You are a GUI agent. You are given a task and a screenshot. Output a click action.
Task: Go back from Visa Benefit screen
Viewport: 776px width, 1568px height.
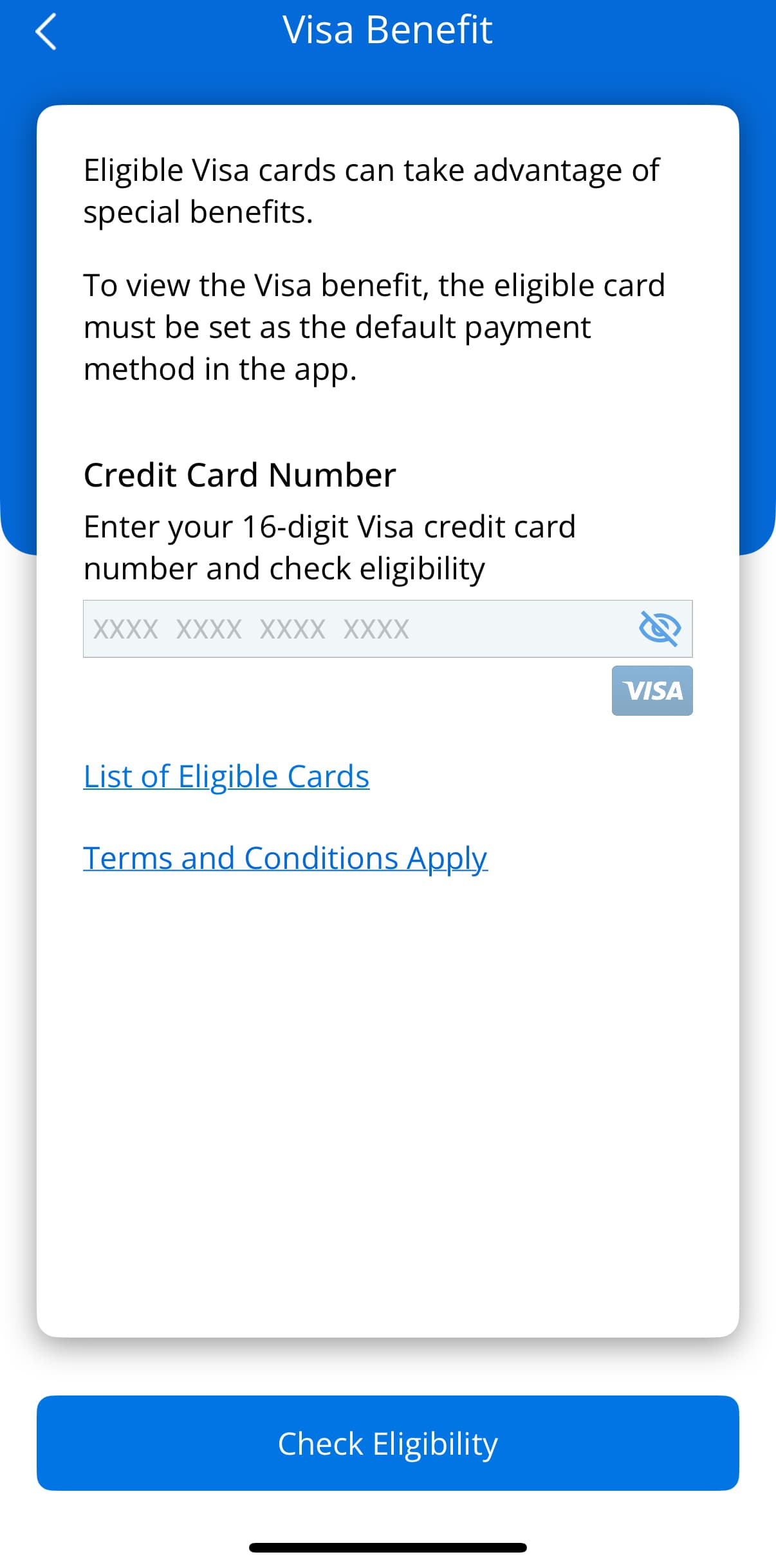pyautogui.click(x=46, y=32)
